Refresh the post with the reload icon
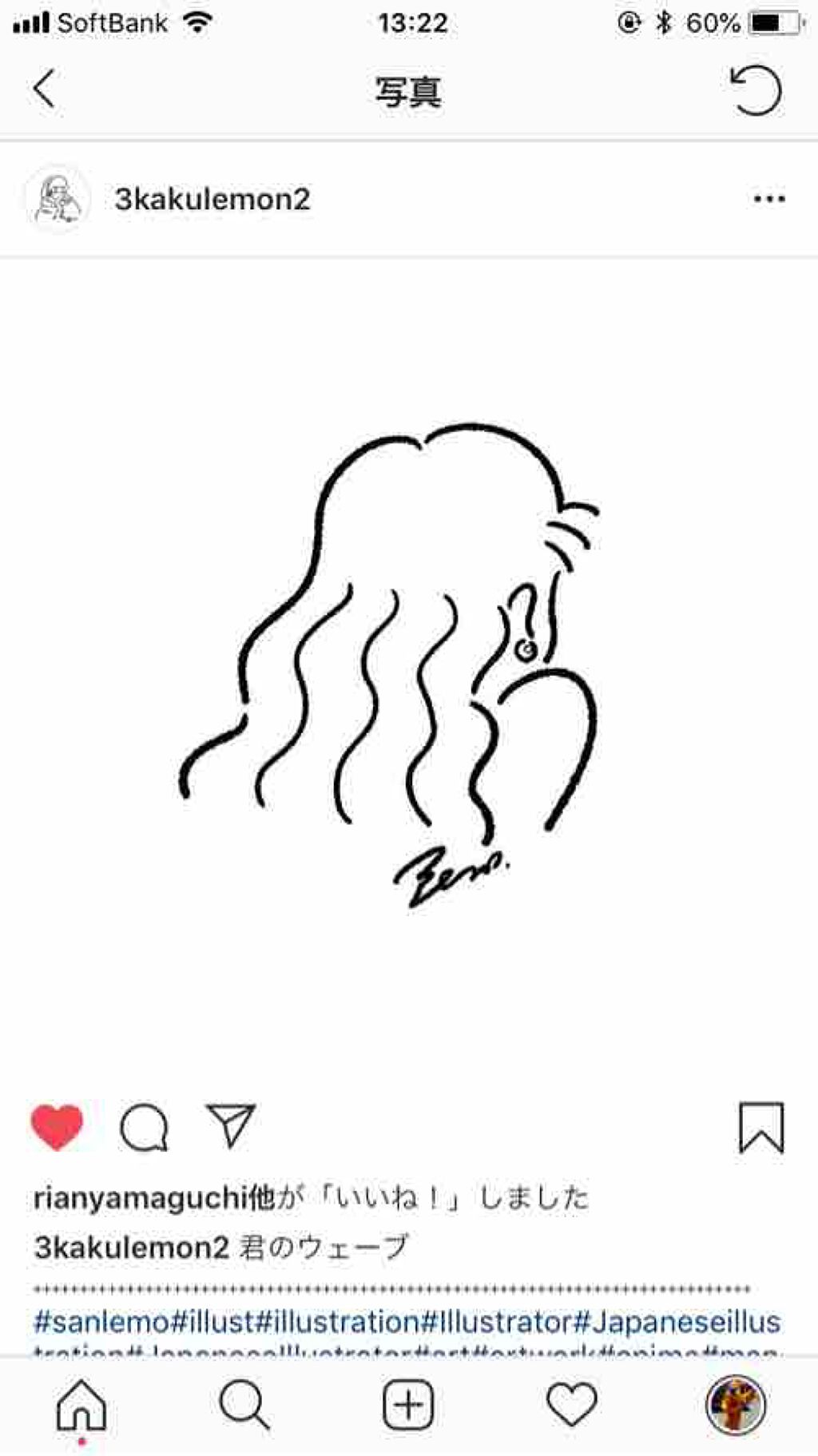 coord(755,89)
